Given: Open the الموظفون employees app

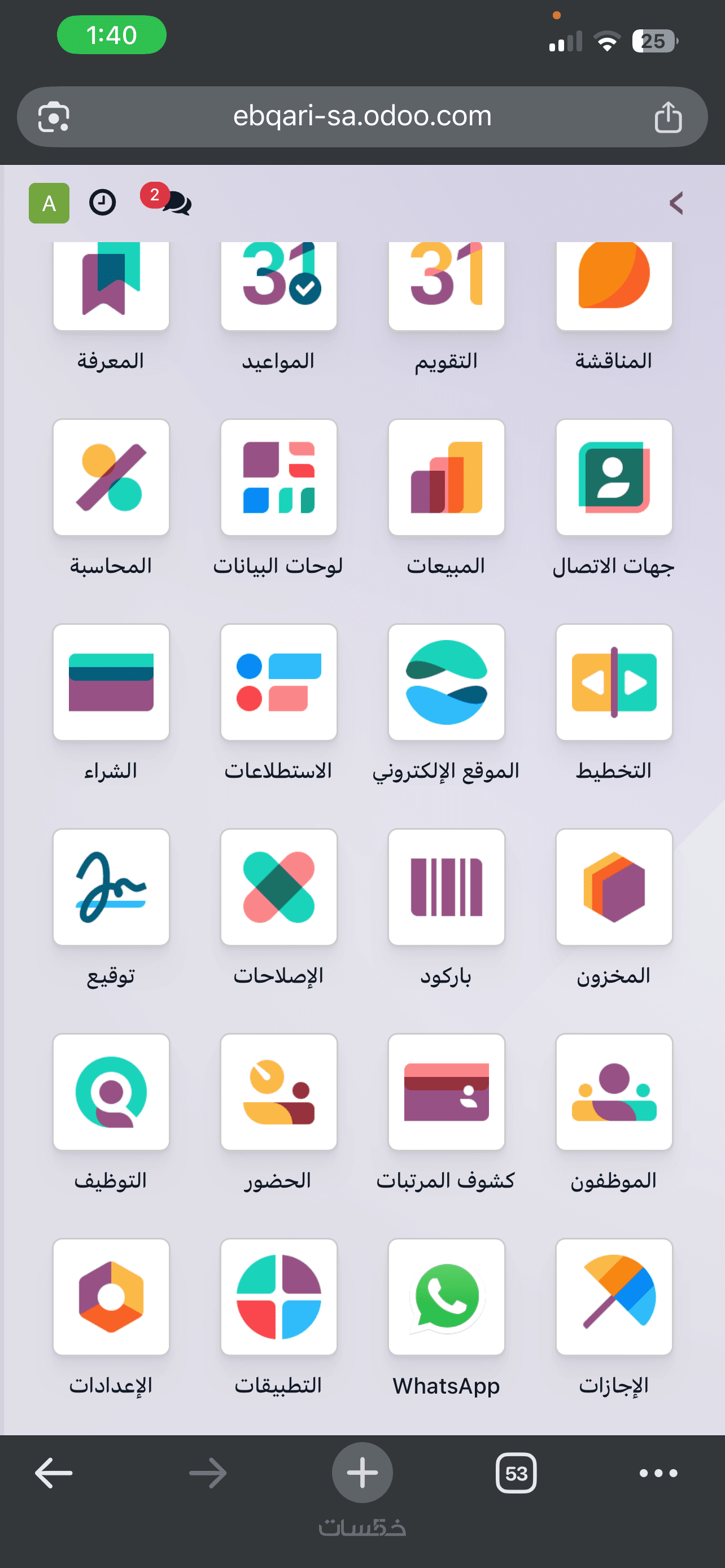Looking at the screenshot, I should point(614,1092).
